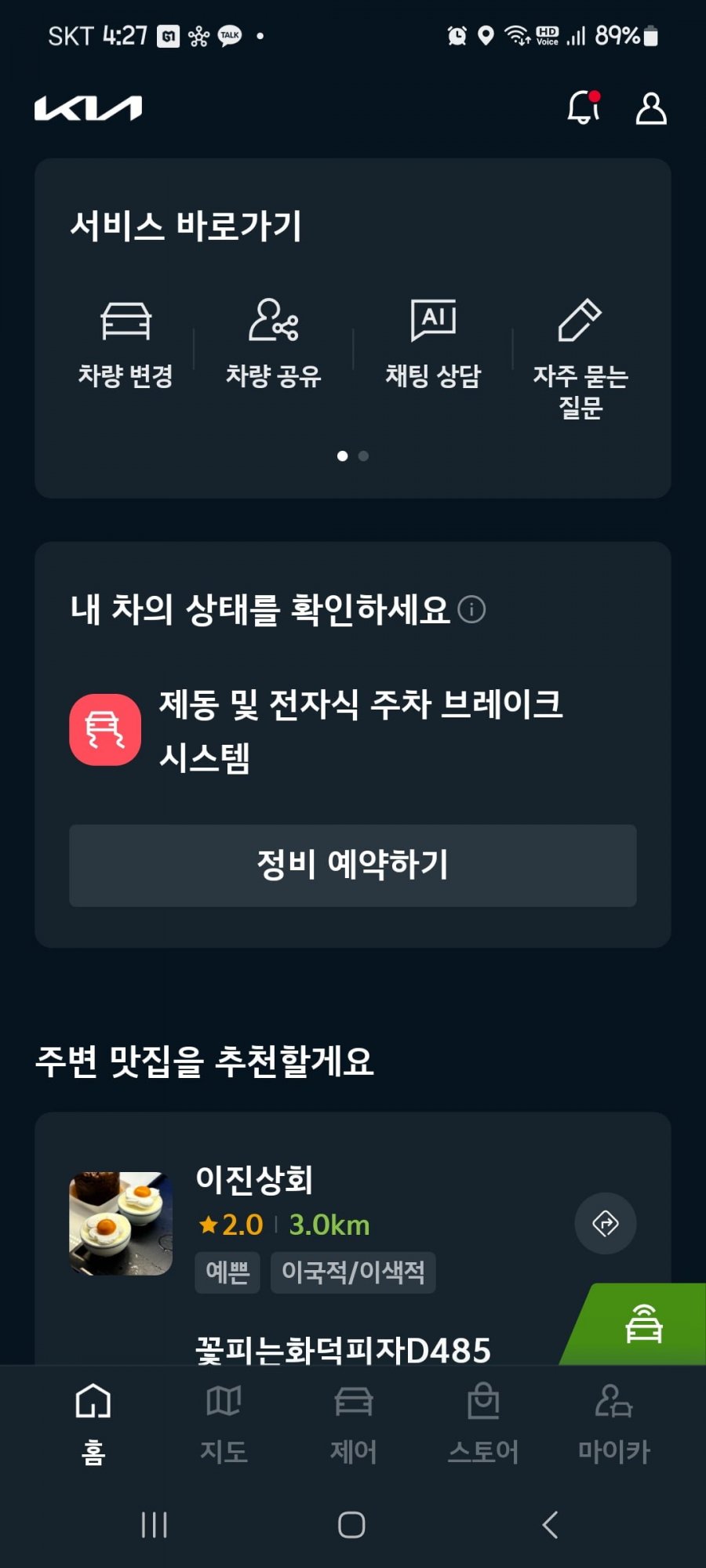706x1568 pixels.
Task: Open the user profile icon
Action: tap(650, 108)
